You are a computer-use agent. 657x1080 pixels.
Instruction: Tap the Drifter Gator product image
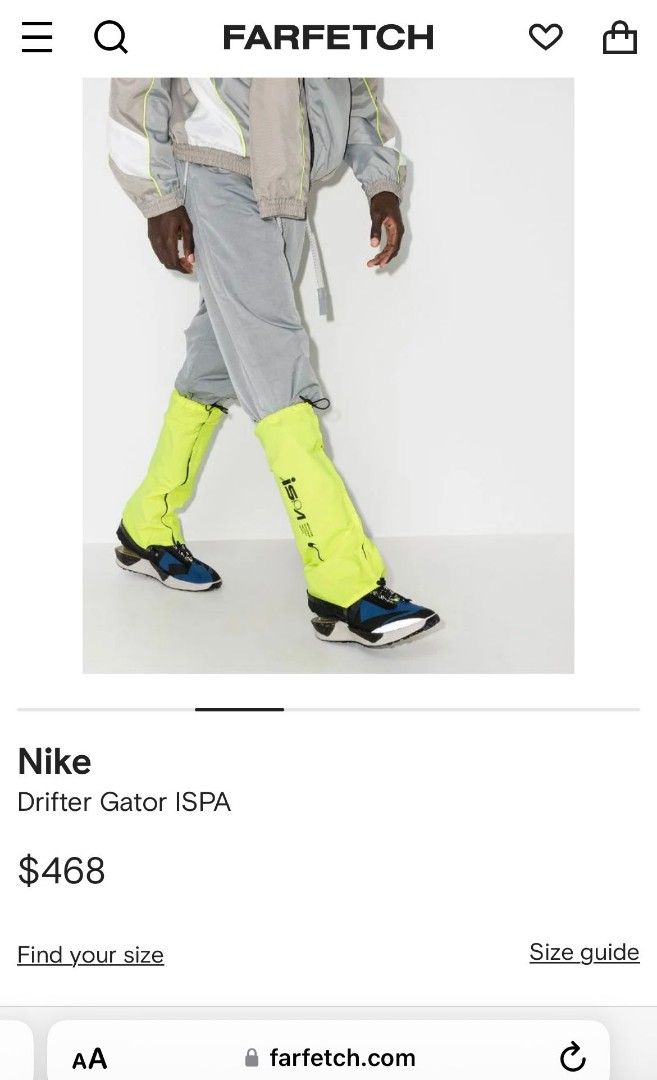(328, 375)
